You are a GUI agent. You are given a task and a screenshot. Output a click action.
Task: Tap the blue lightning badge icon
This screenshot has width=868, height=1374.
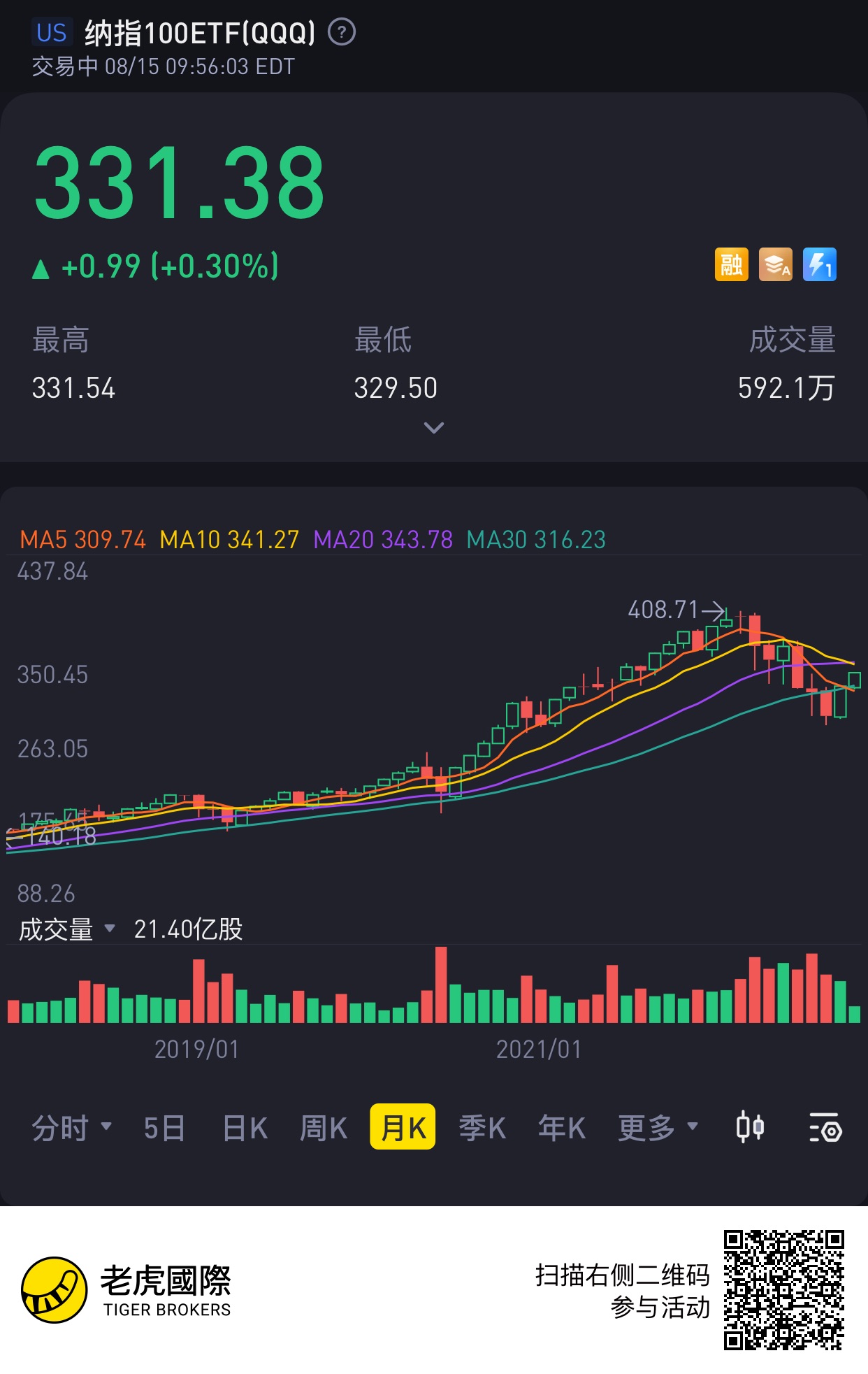[x=819, y=265]
